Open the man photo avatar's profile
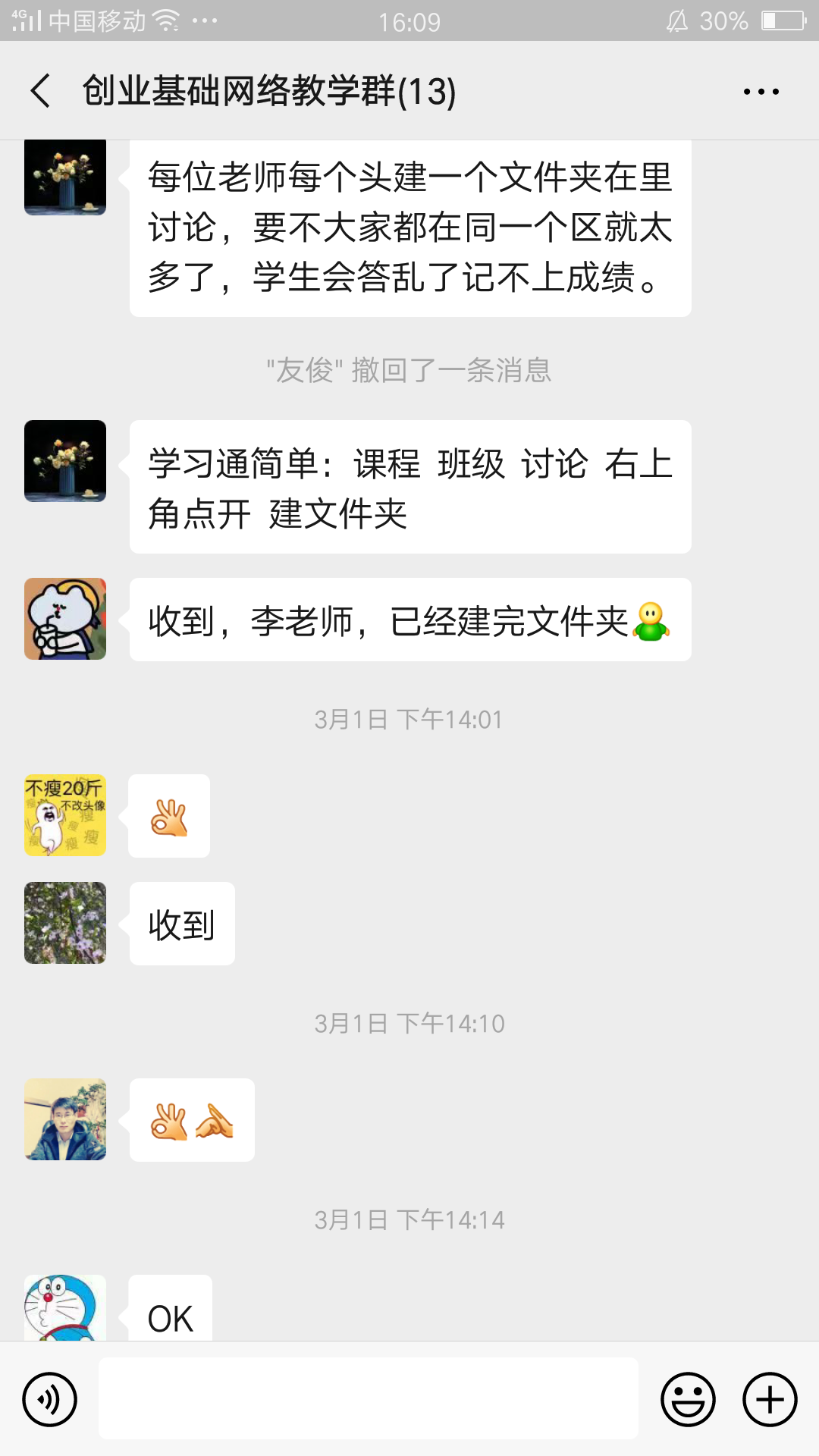 [x=65, y=1119]
